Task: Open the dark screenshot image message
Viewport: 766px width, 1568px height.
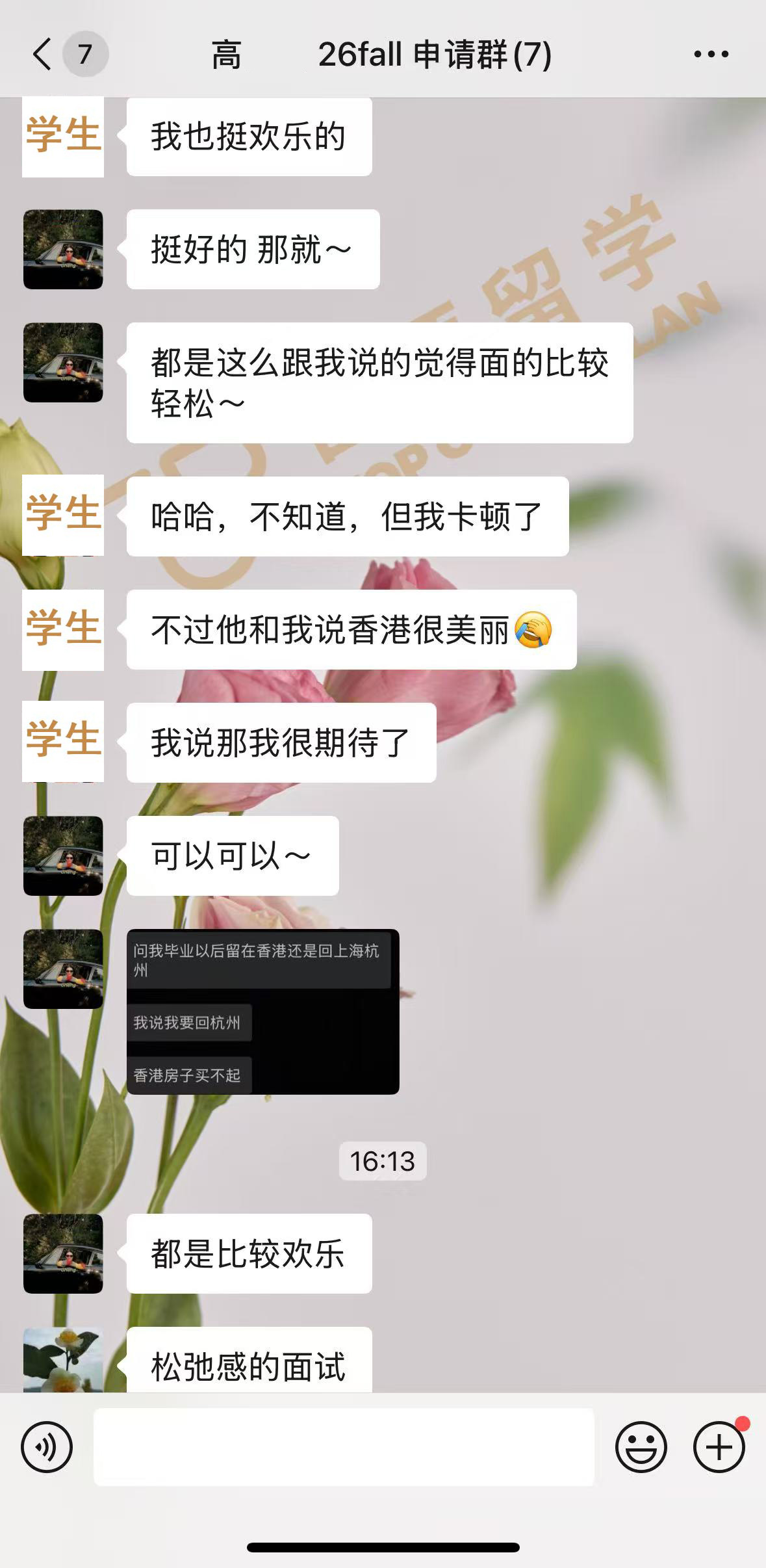Action: 262,1012
